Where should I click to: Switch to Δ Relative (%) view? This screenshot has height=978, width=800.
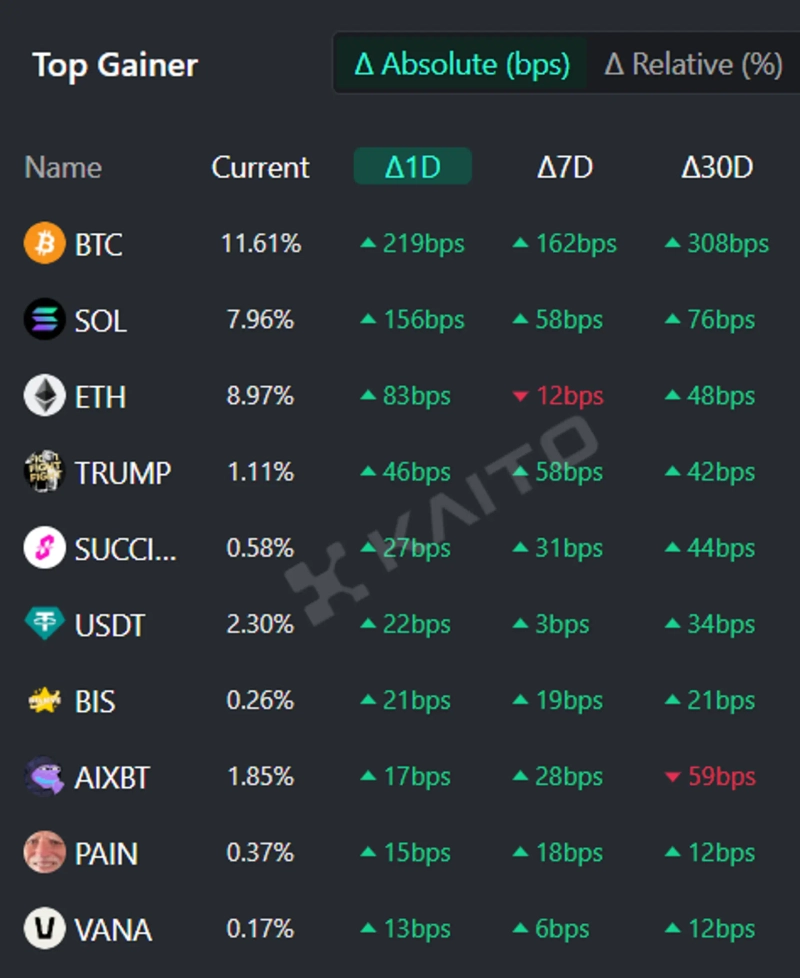pos(693,65)
